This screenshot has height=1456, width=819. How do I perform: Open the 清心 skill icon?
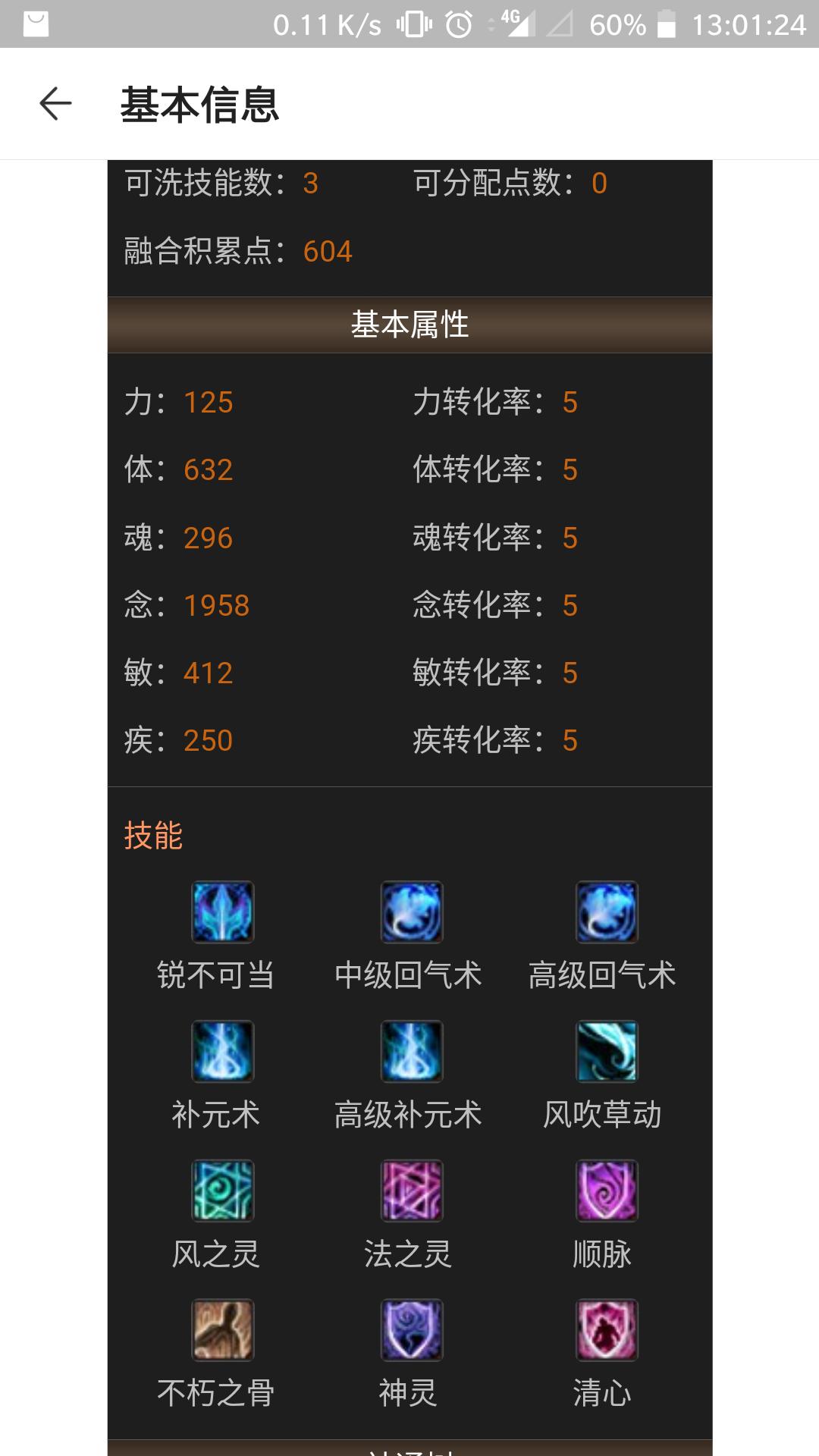(607, 1330)
